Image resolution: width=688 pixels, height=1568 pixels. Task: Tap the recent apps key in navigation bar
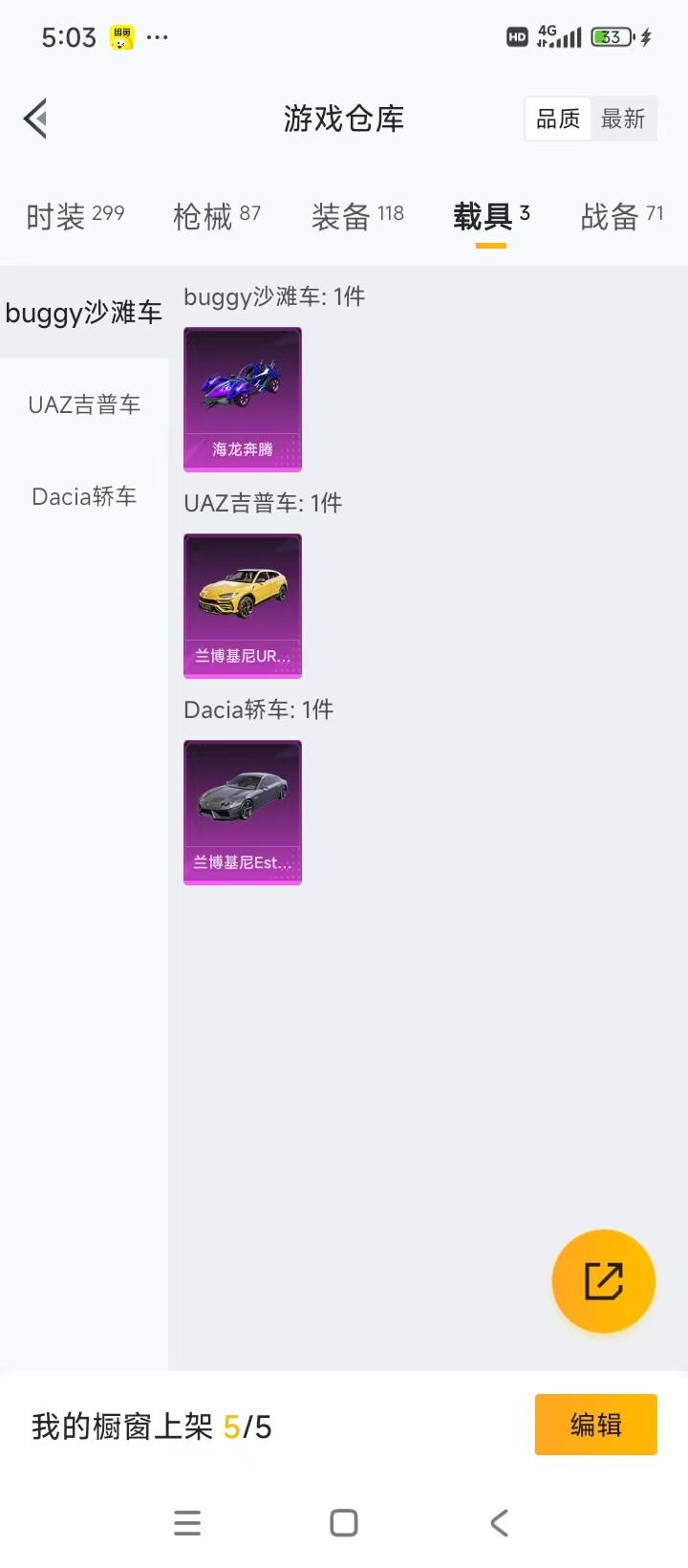(x=187, y=1522)
